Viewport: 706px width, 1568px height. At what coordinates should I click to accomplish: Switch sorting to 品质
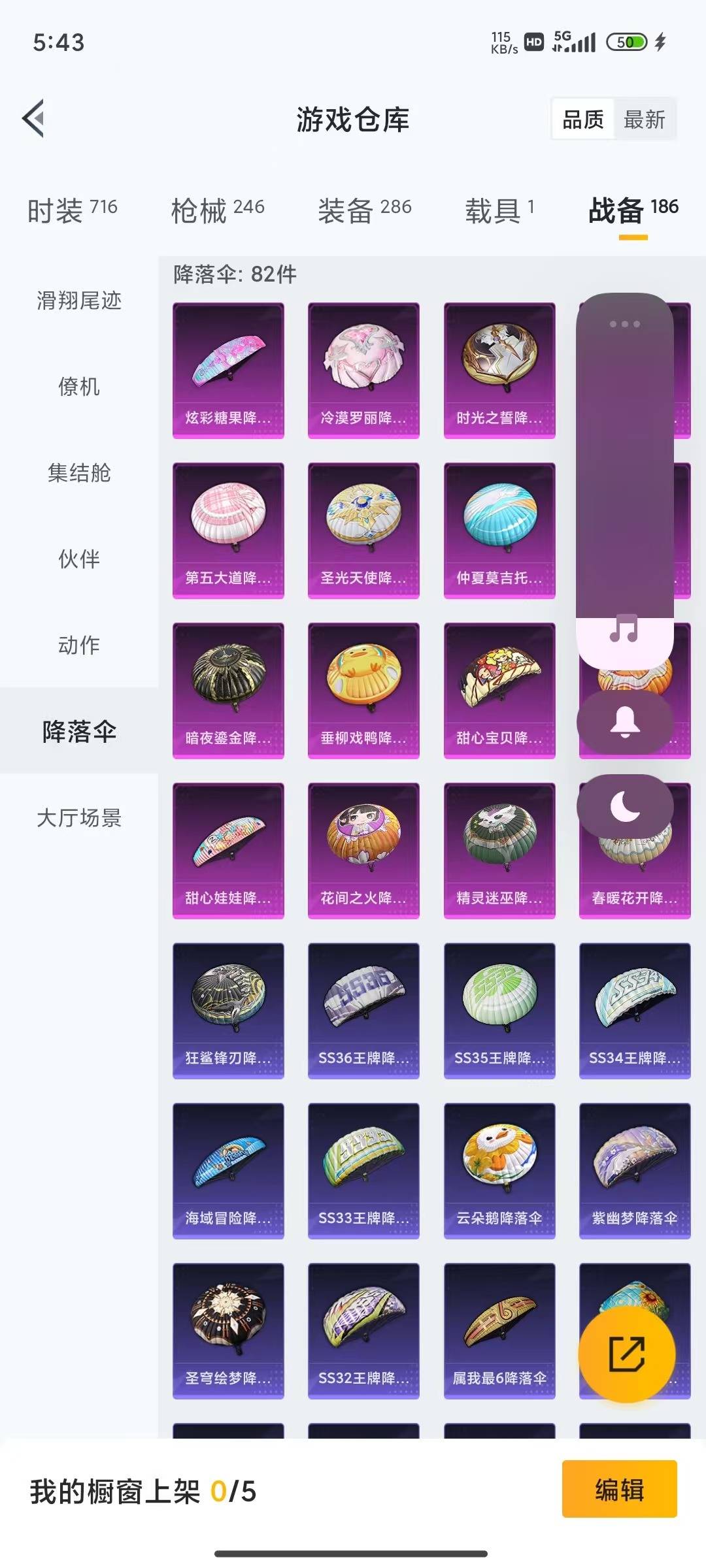[x=584, y=120]
